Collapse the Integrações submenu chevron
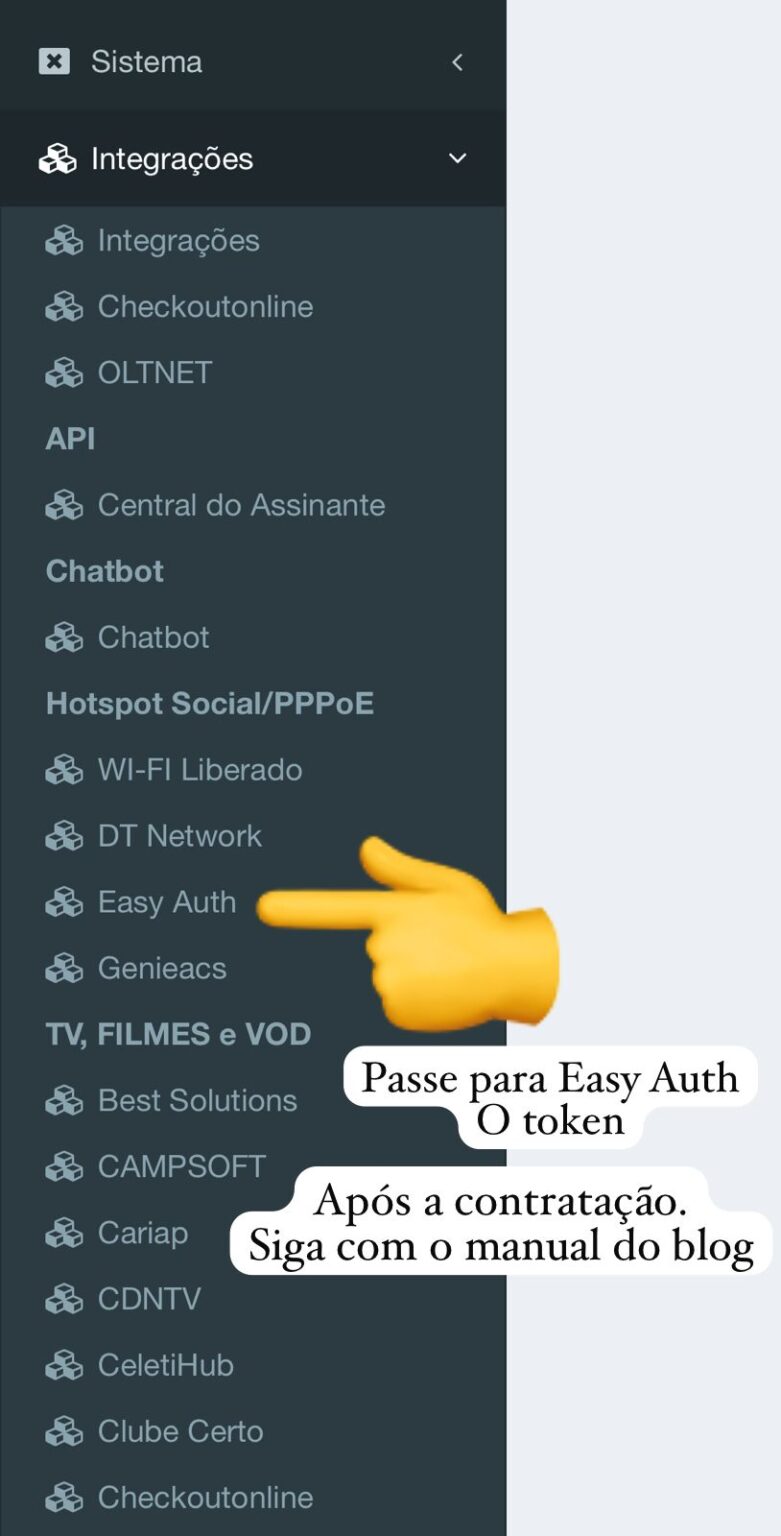781x1536 pixels. [458, 158]
